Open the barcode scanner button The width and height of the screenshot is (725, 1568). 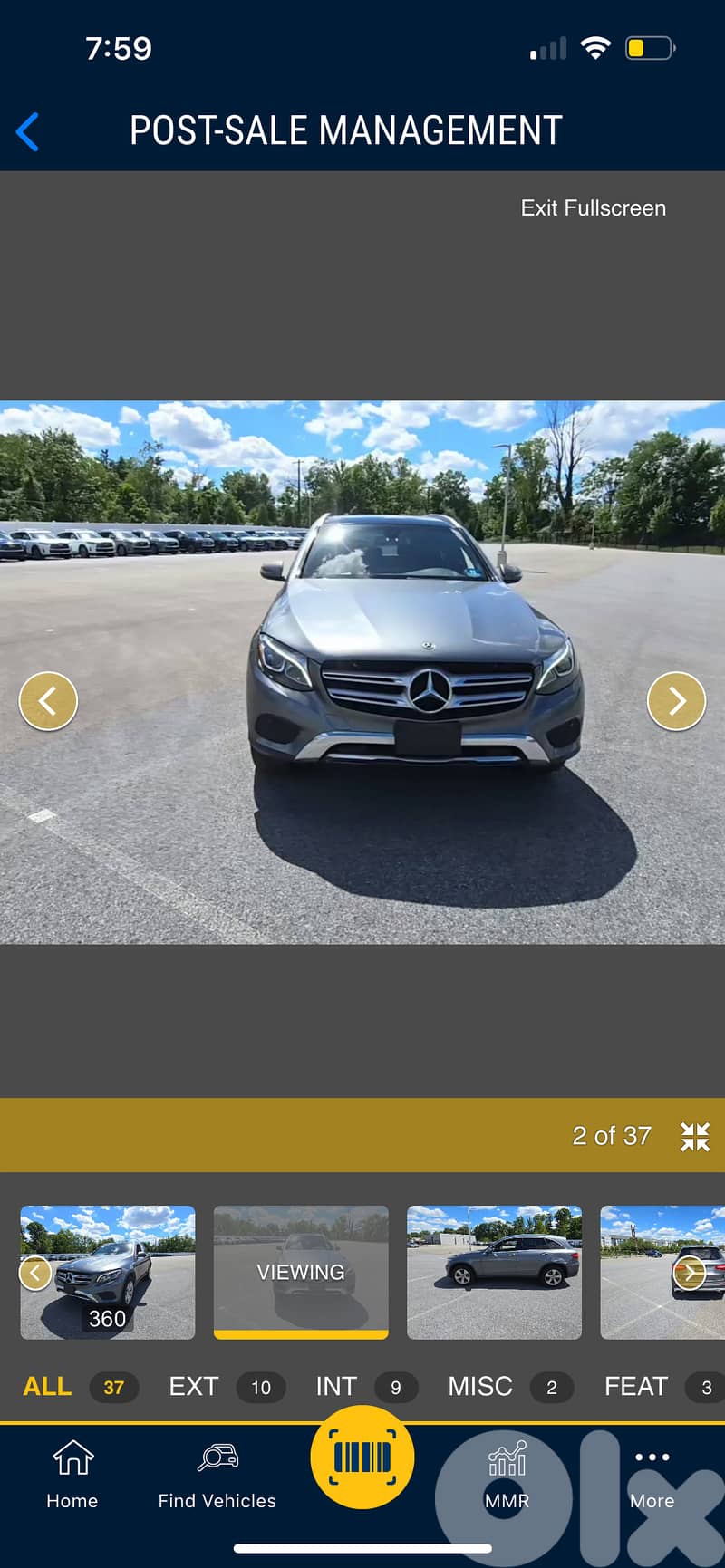pyautogui.click(x=362, y=1457)
